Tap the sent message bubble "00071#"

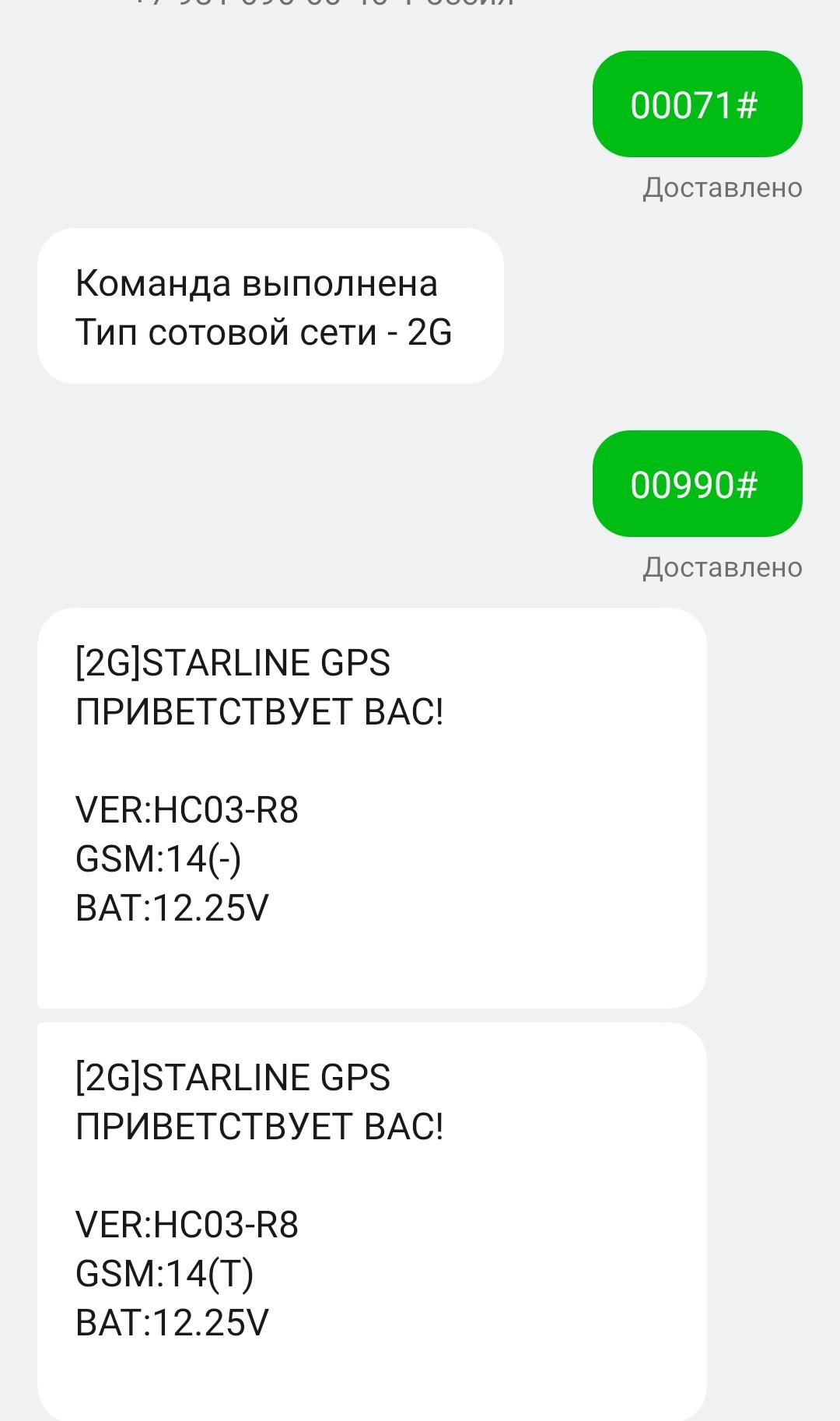tap(697, 104)
